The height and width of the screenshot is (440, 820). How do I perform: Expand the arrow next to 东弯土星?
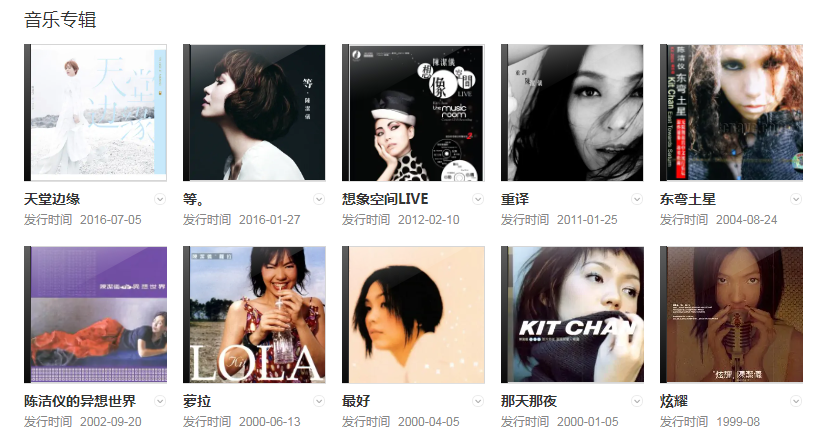[x=796, y=199]
